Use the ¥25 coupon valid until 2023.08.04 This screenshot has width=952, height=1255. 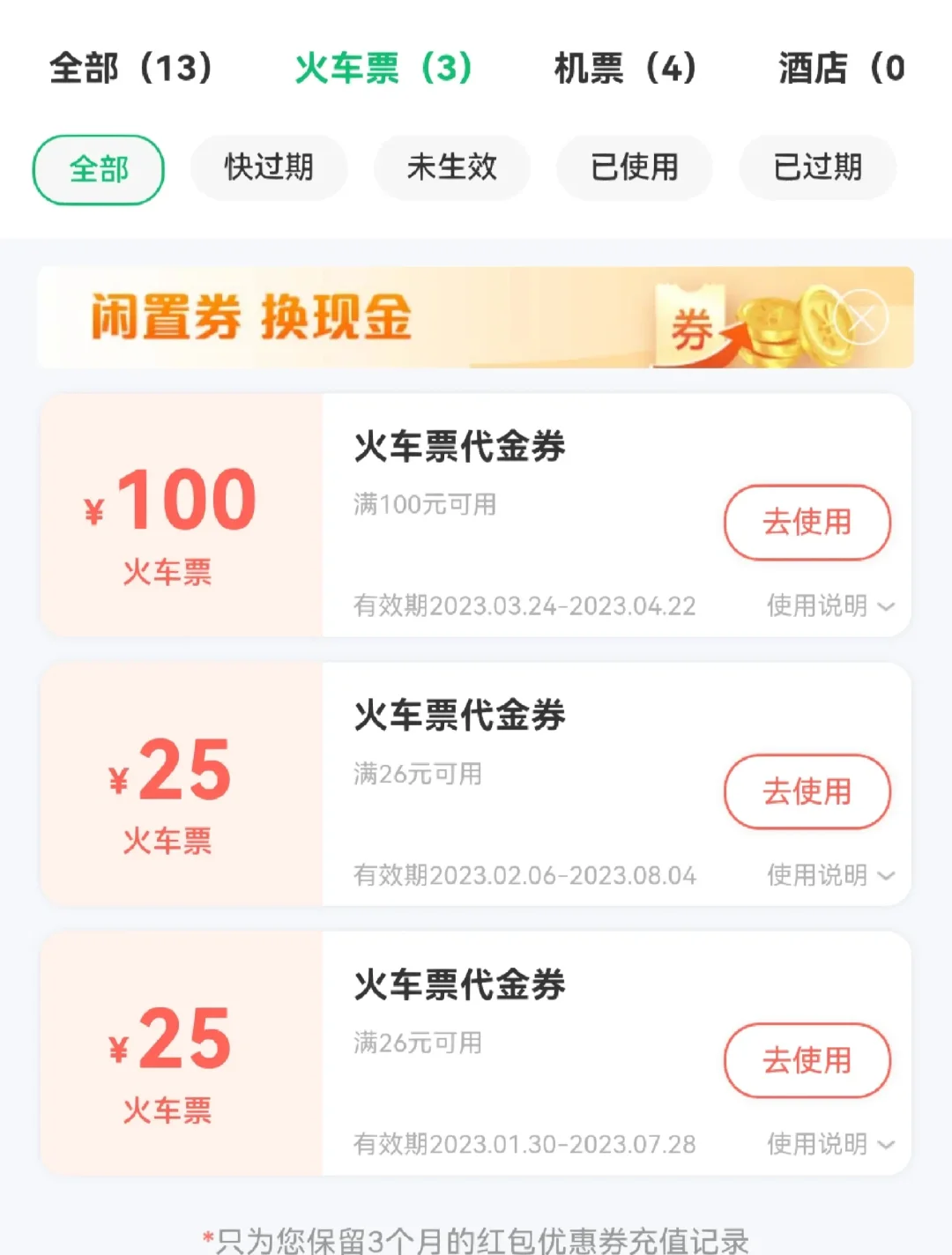[x=807, y=791]
